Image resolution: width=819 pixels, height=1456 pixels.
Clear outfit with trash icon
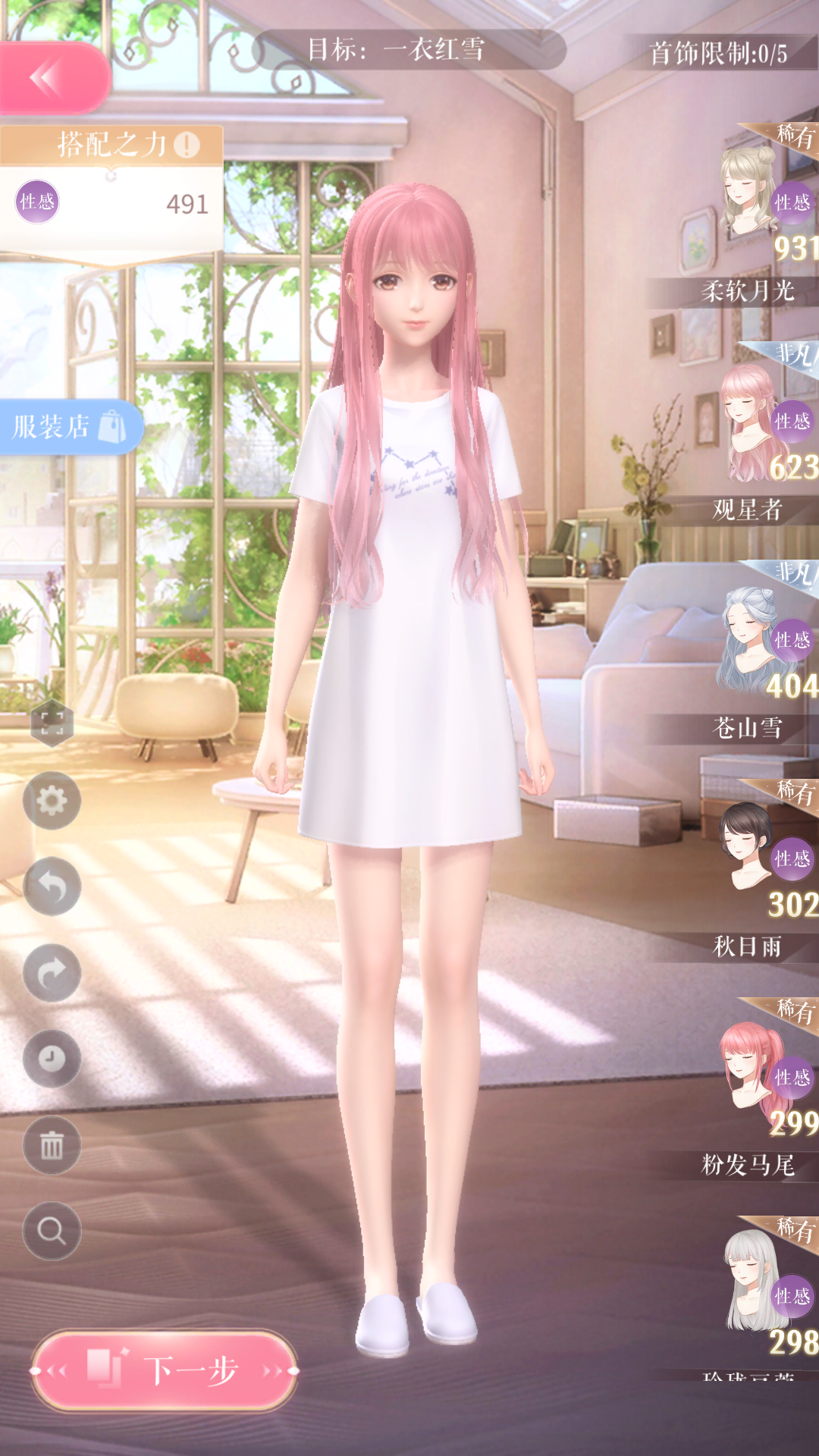[52, 1145]
